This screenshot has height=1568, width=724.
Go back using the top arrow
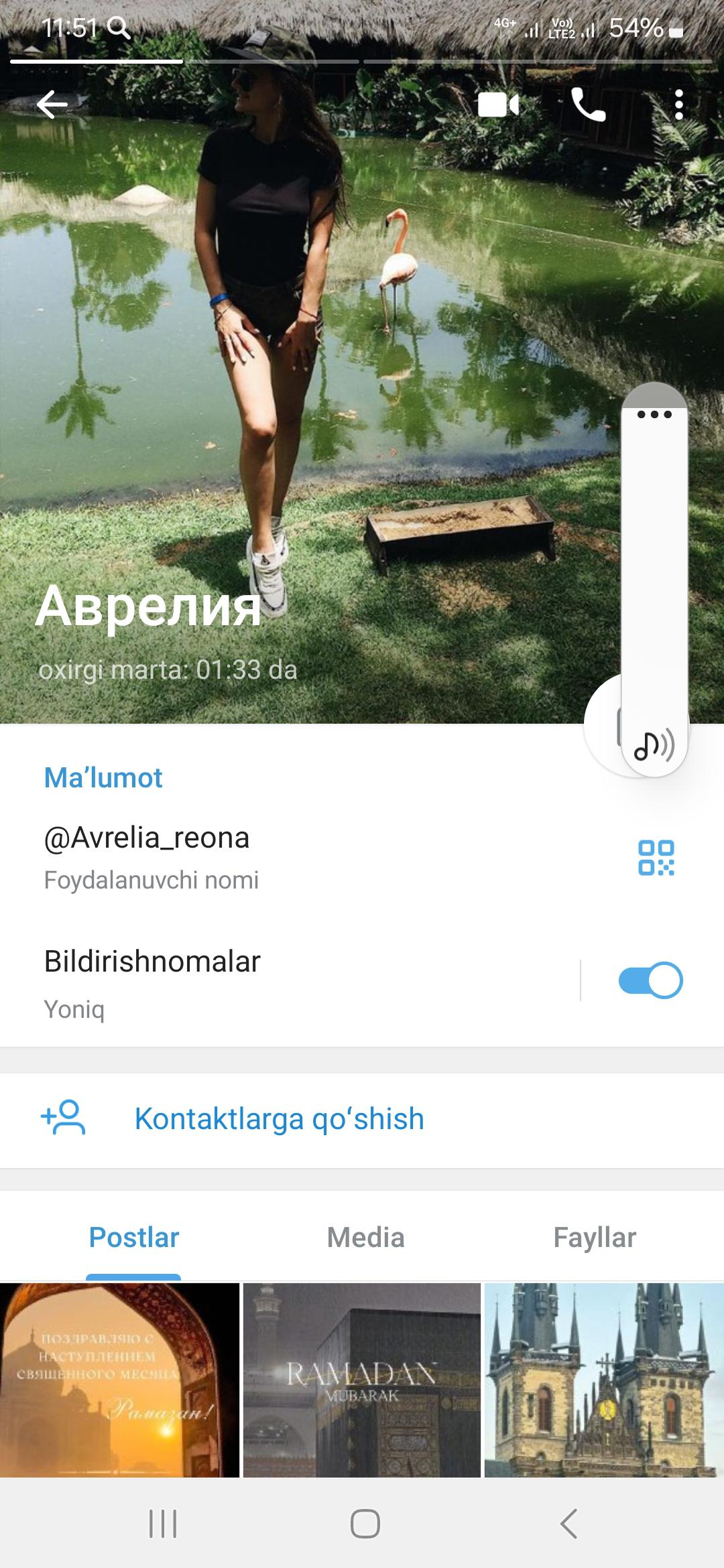[52, 105]
